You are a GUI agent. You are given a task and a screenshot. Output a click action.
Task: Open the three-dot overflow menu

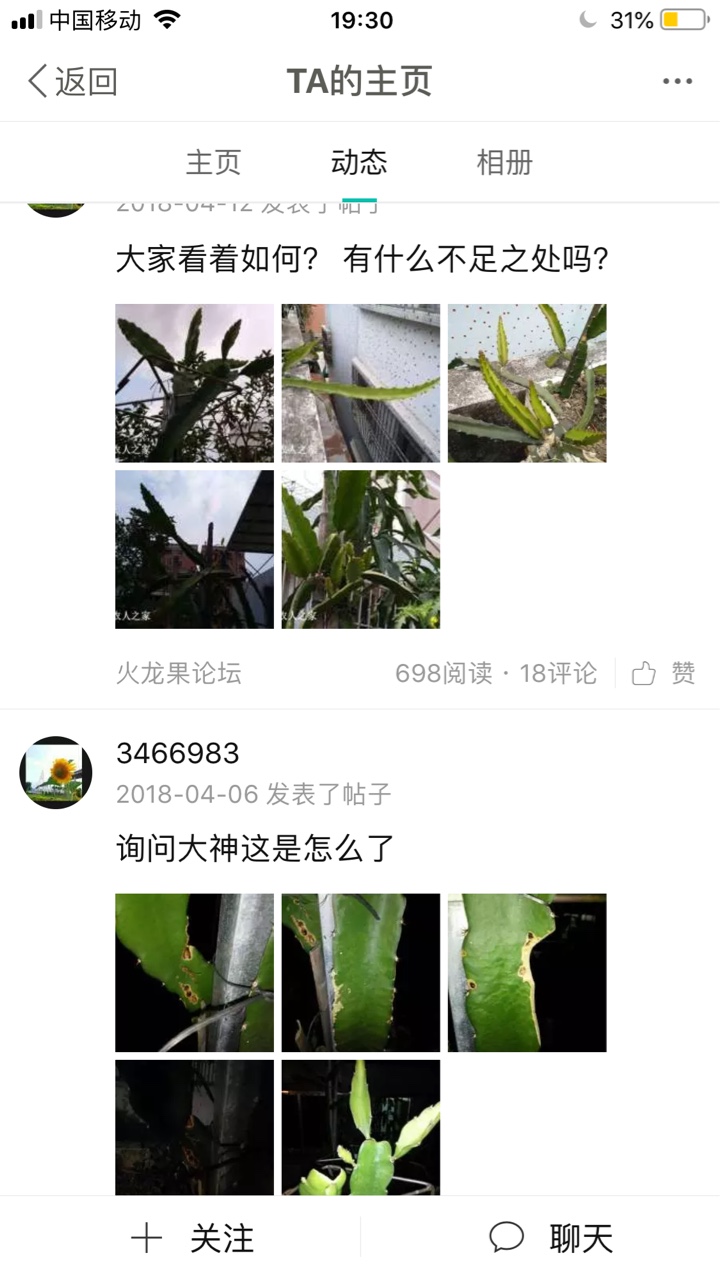[677, 81]
